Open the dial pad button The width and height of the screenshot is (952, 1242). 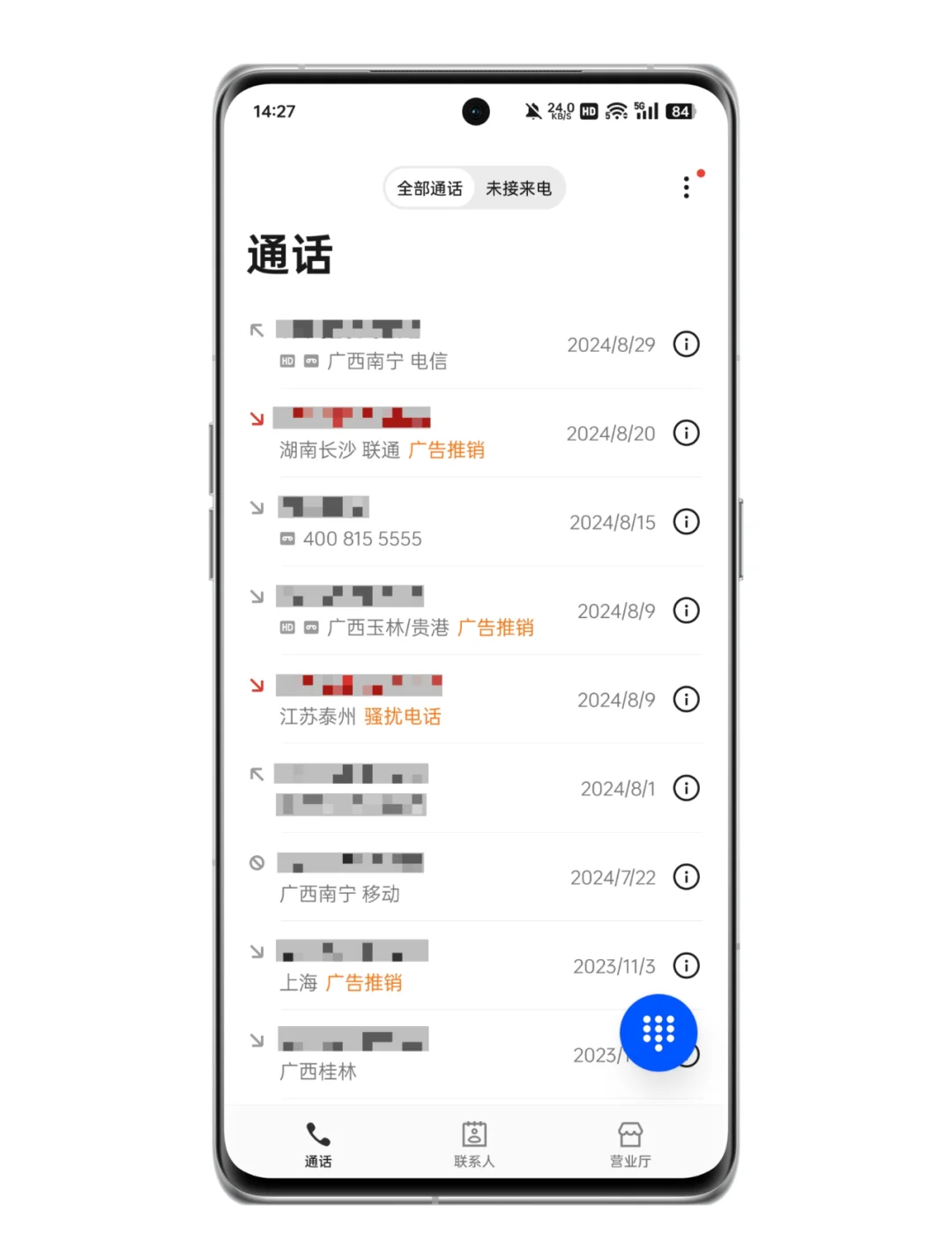click(658, 1032)
